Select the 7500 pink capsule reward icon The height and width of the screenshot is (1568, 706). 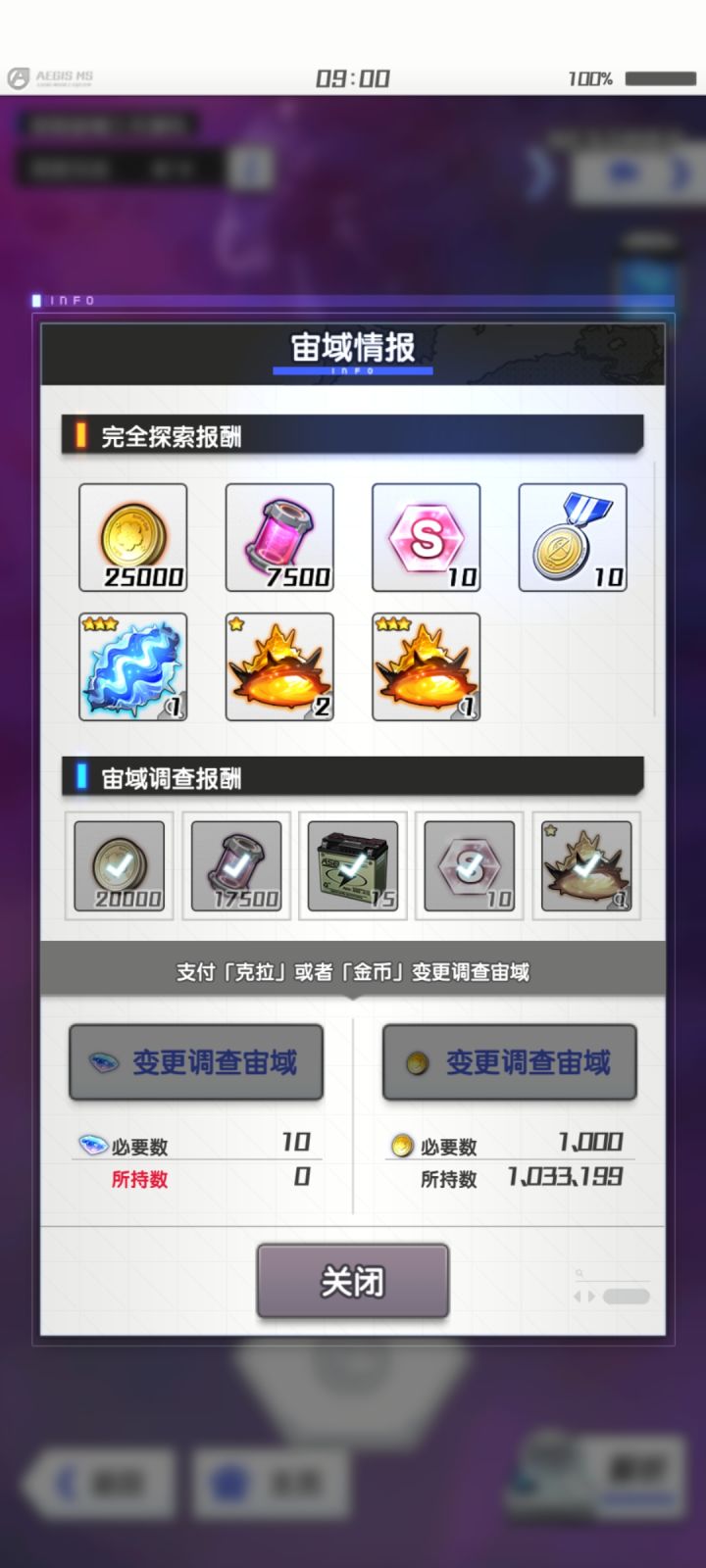[x=279, y=538]
